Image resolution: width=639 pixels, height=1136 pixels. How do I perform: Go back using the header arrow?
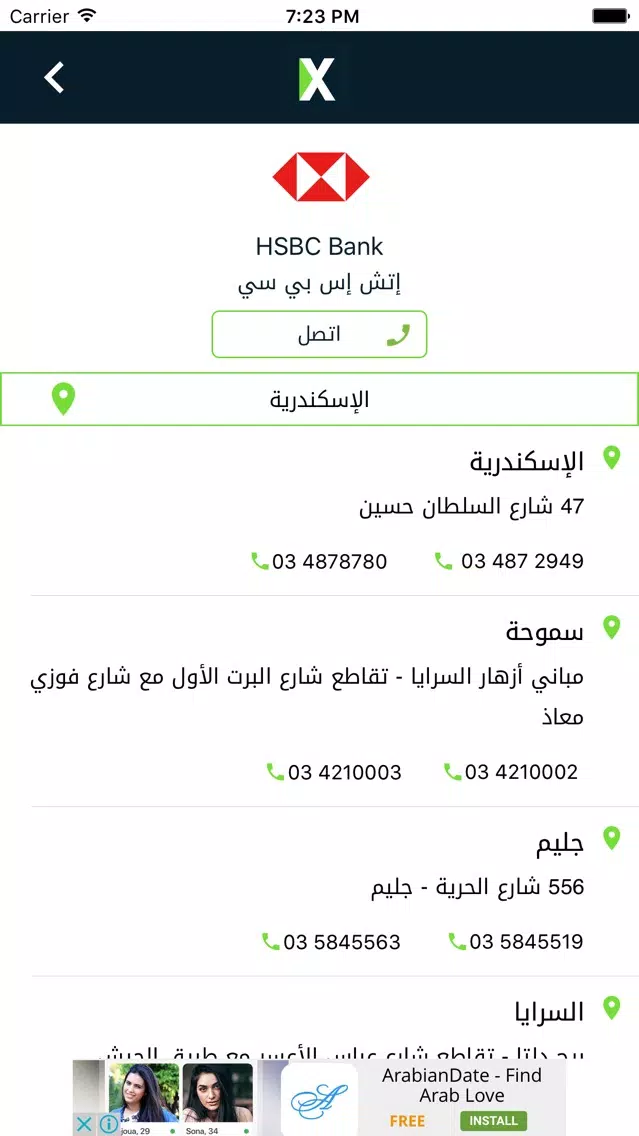[x=54, y=77]
